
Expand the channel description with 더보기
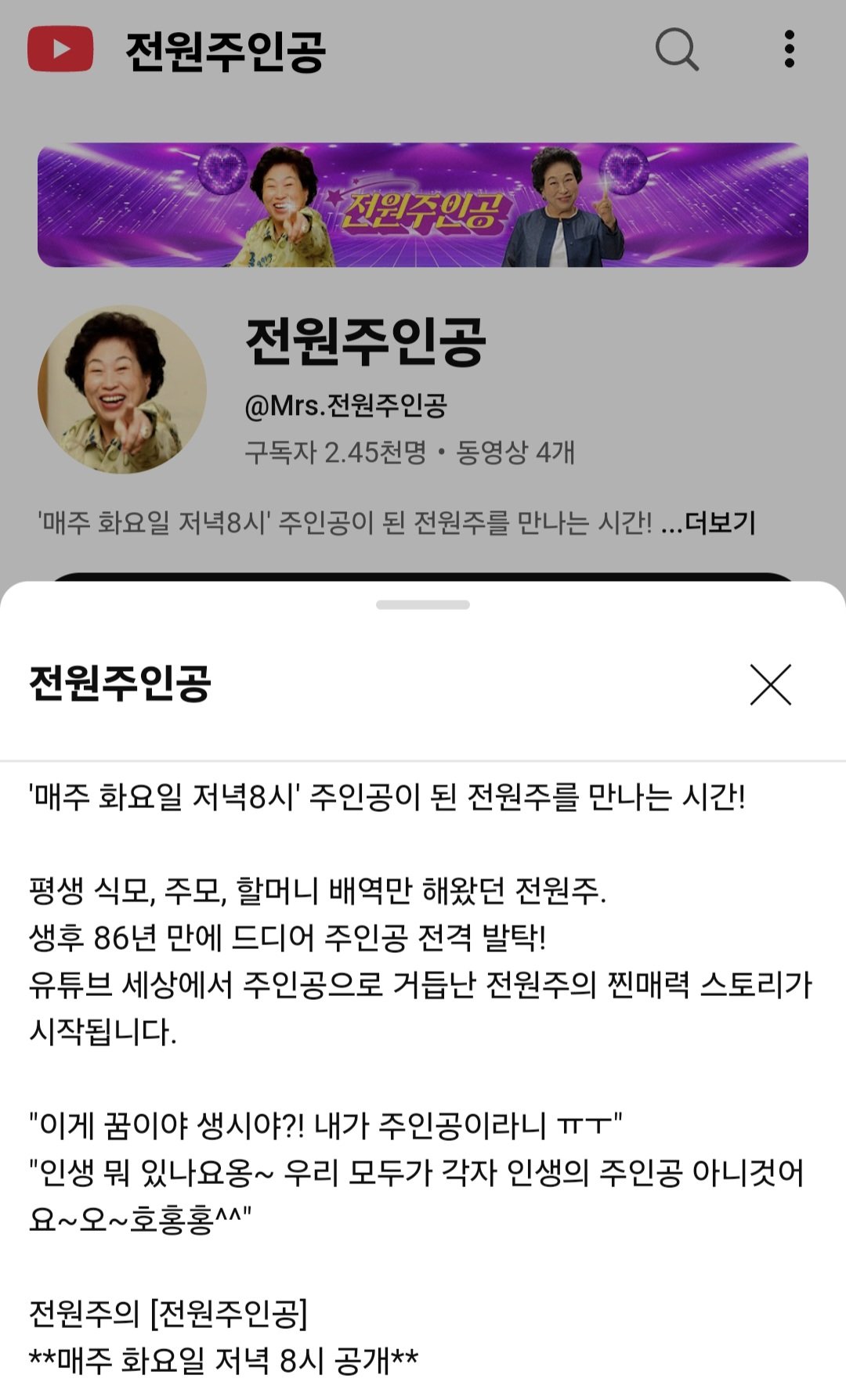point(719,522)
